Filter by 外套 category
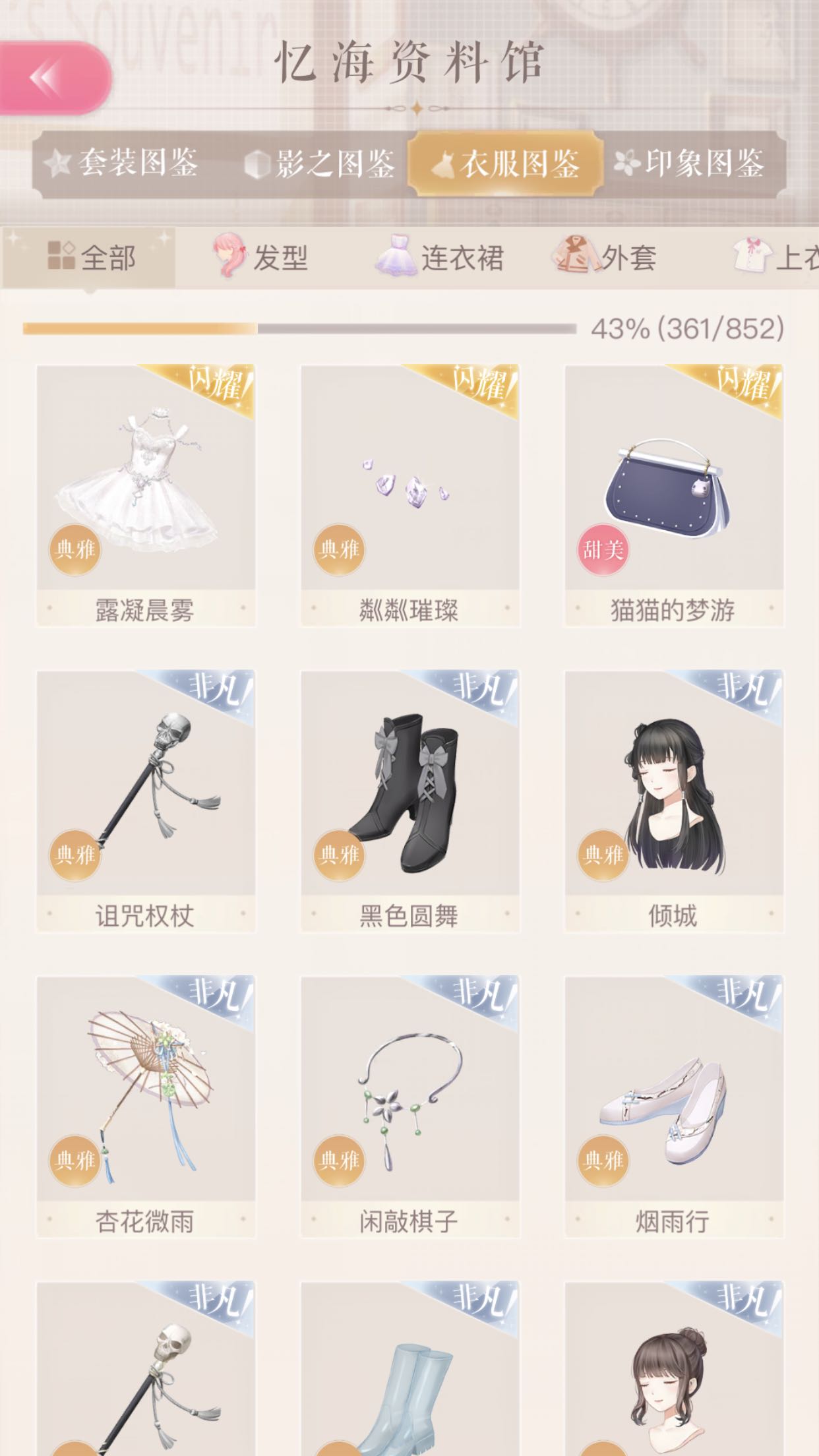 [x=605, y=257]
